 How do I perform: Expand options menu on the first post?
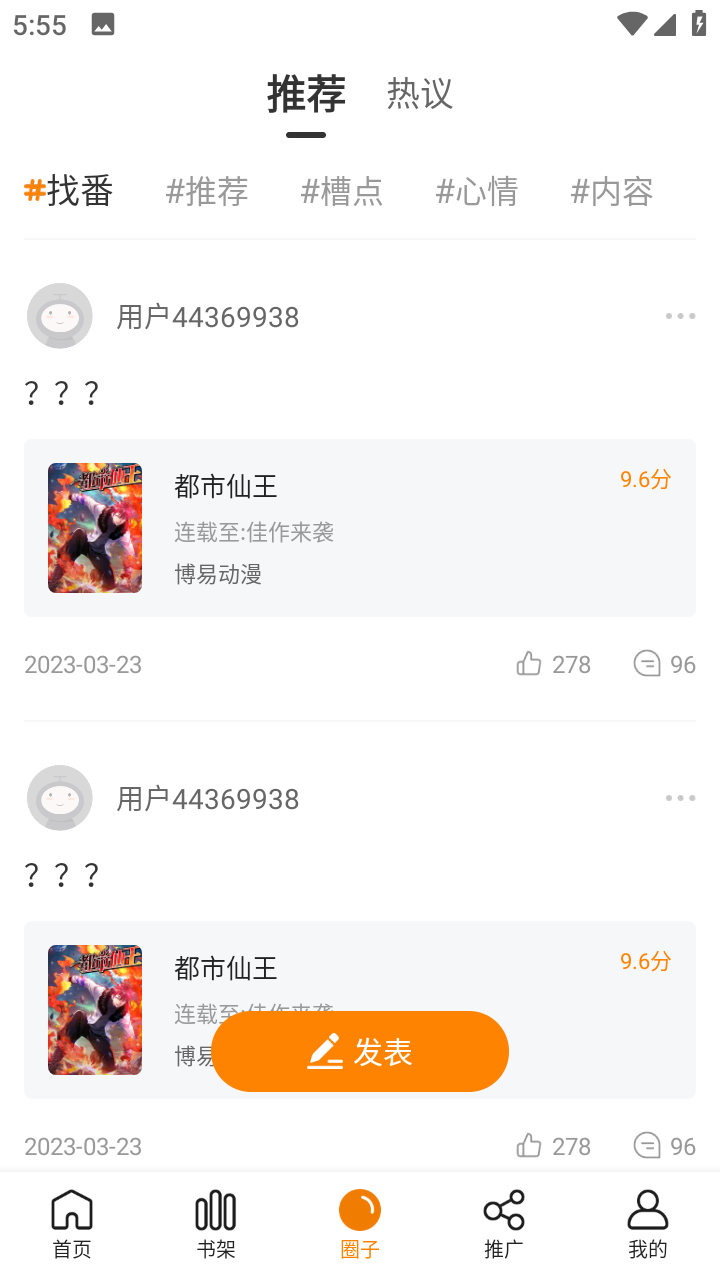[x=680, y=316]
